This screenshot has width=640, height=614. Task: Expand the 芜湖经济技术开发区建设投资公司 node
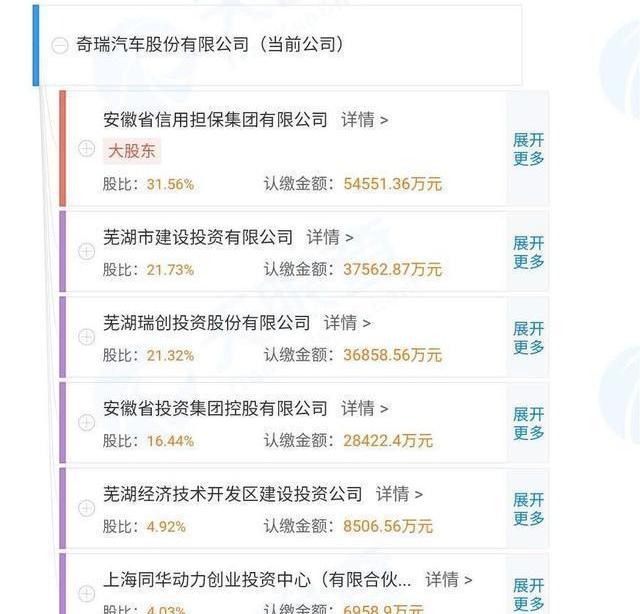coord(86,509)
